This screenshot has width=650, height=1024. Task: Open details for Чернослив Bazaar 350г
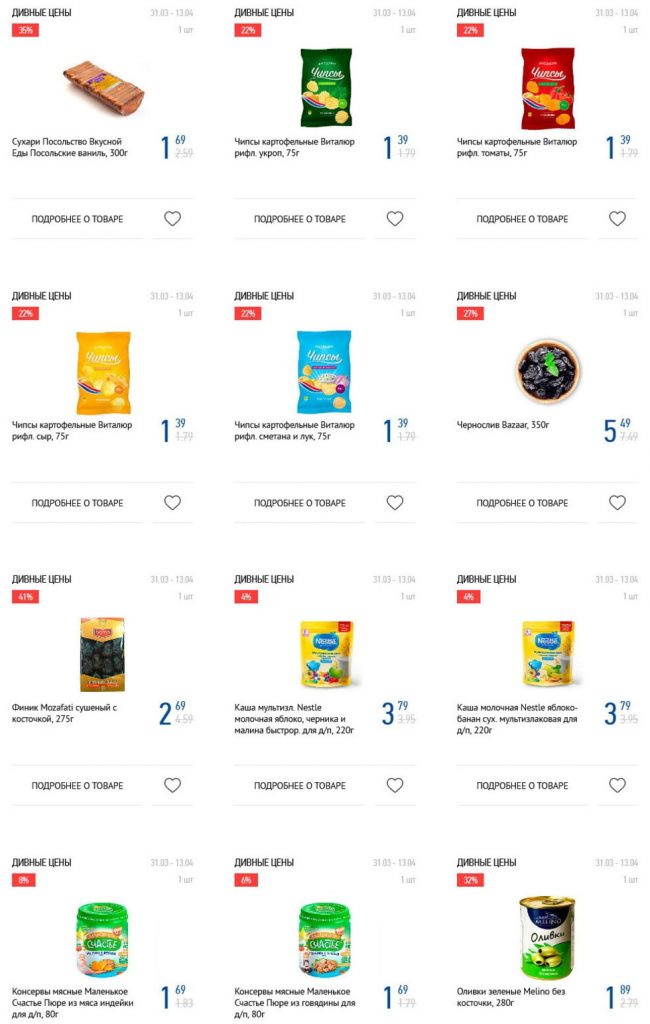pyautogui.click(x=522, y=503)
